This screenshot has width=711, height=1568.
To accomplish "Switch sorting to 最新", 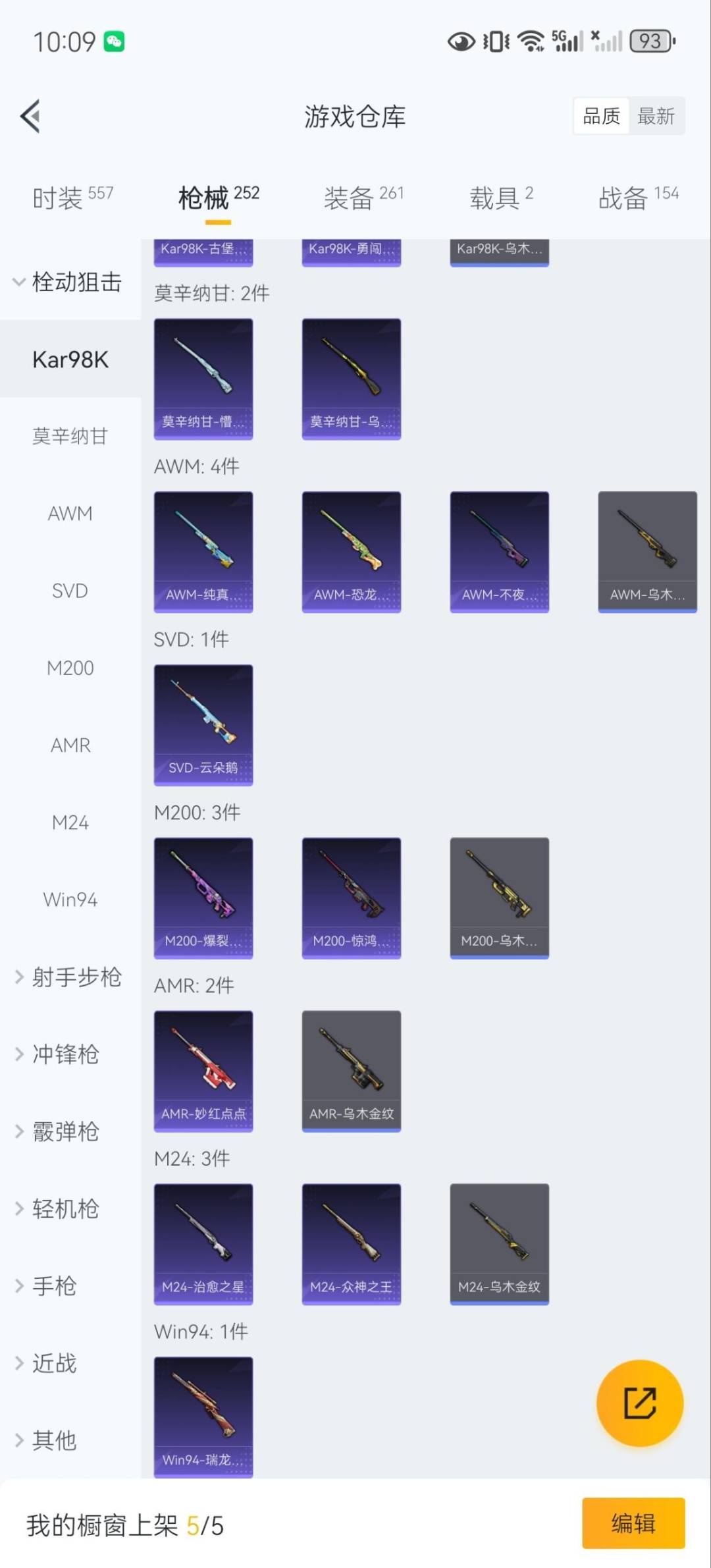I will tap(656, 116).
